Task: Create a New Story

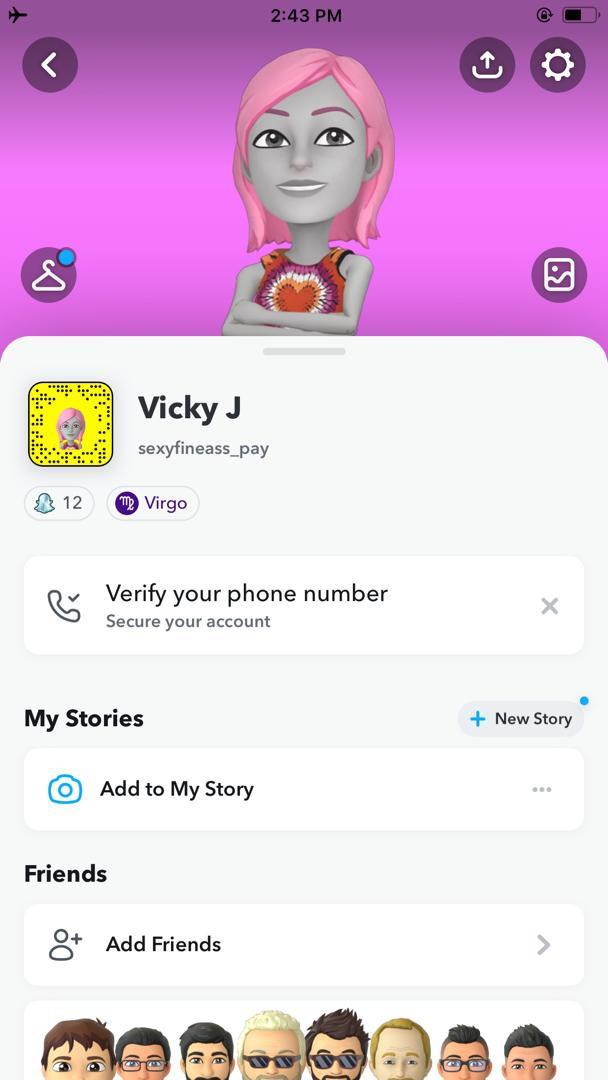Action: click(521, 719)
